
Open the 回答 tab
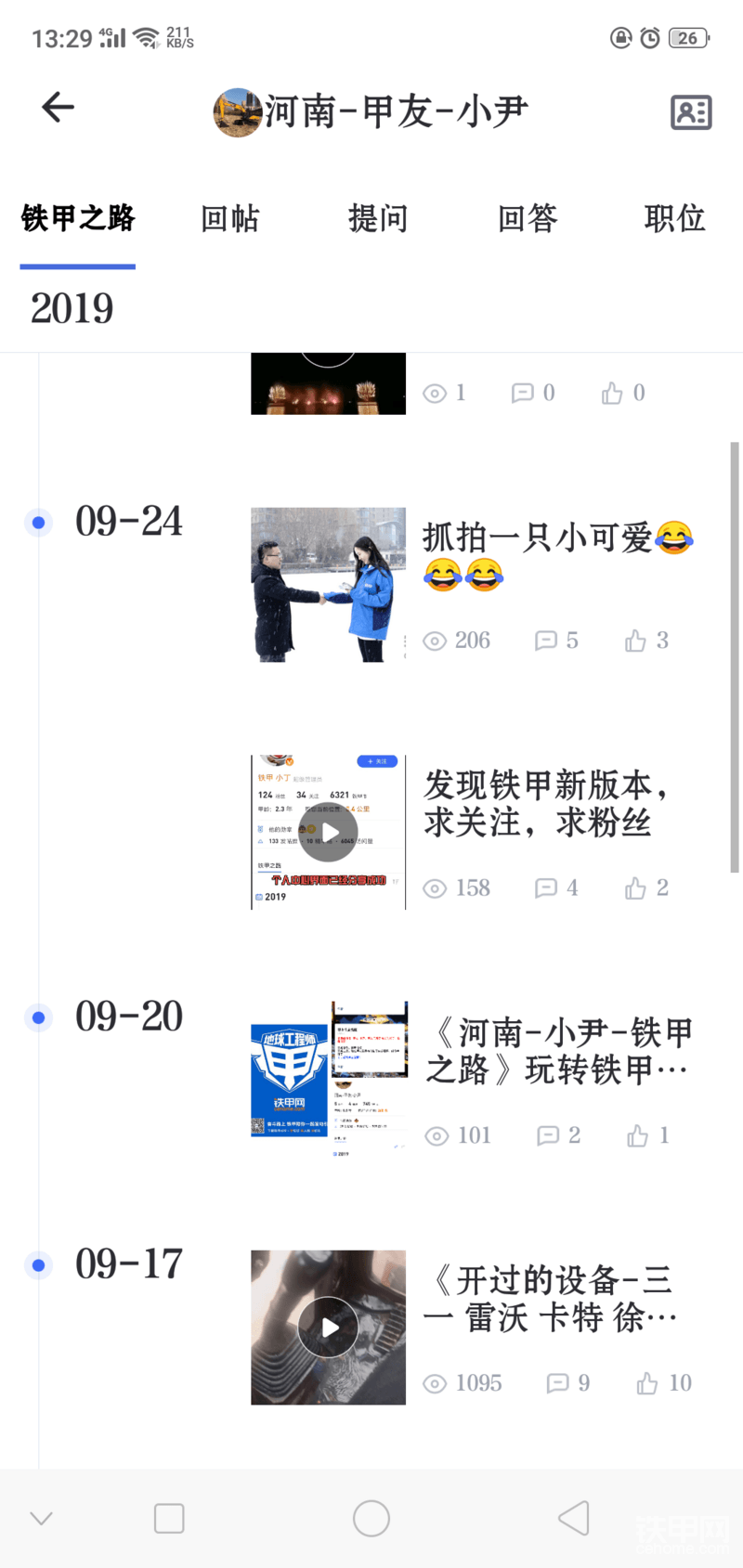(527, 219)
